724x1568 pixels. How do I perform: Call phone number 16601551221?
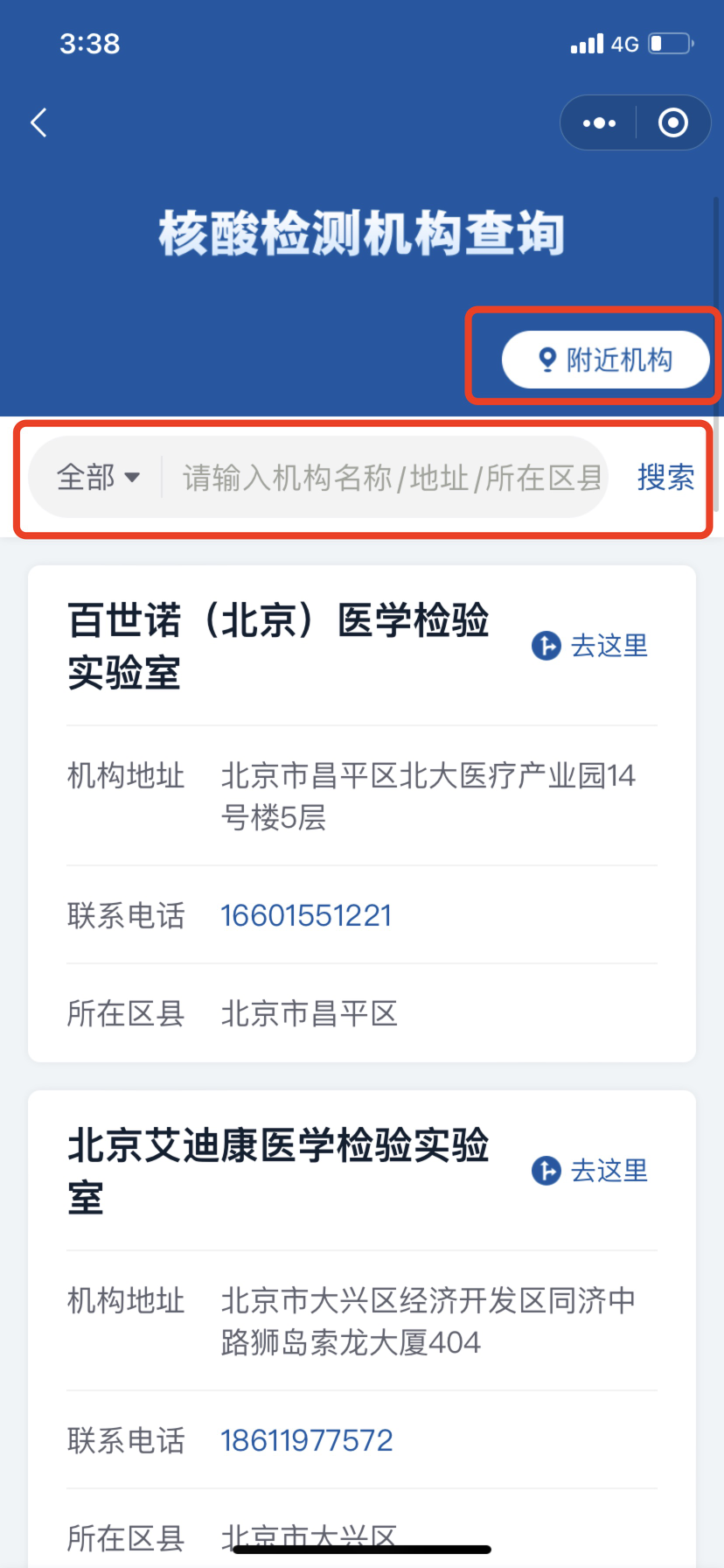click(x=306, y=915)
